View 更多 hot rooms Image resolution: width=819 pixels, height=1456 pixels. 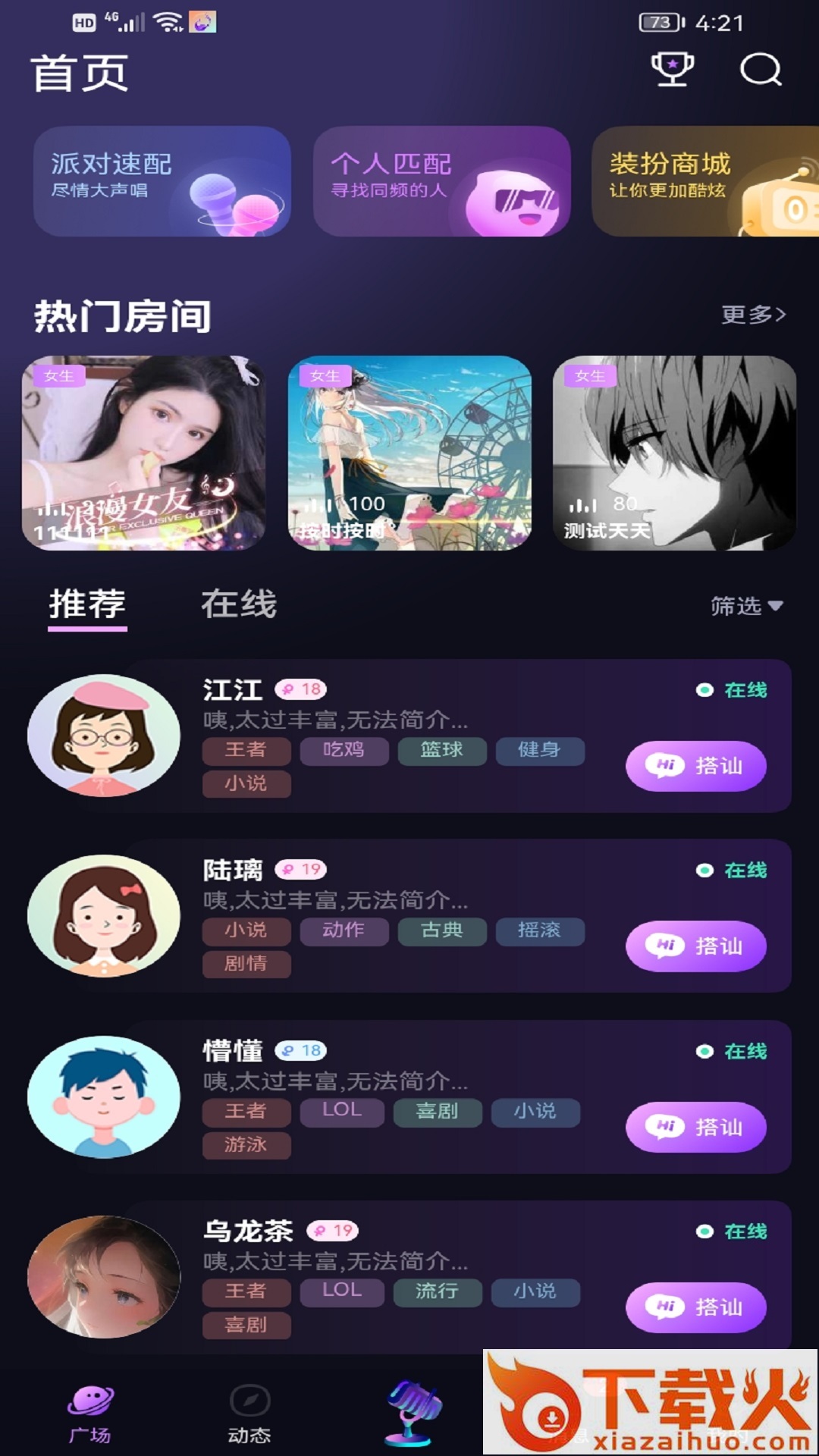752,314
